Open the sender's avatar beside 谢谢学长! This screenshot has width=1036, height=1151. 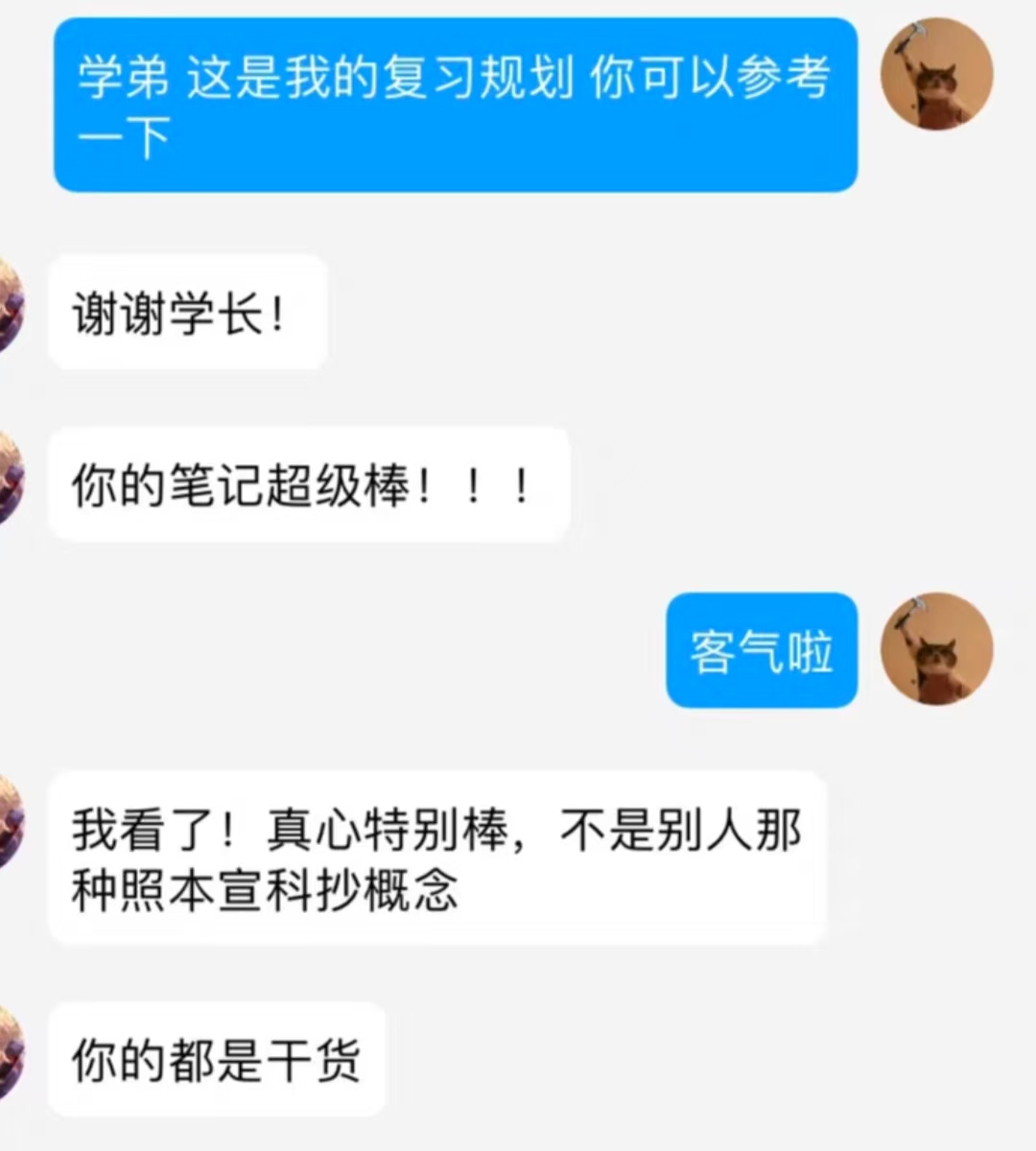[9, 307]
